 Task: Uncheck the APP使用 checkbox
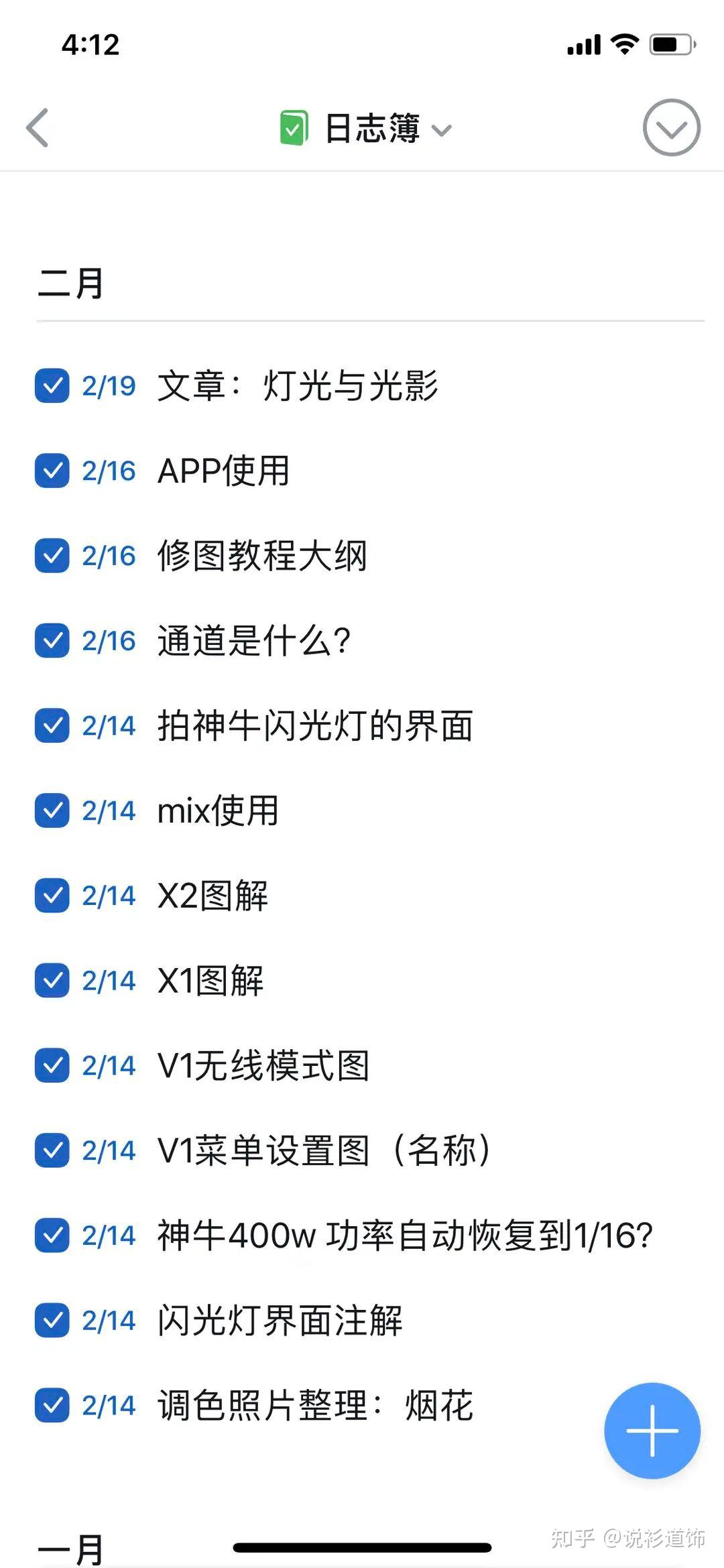coord(52,471)
